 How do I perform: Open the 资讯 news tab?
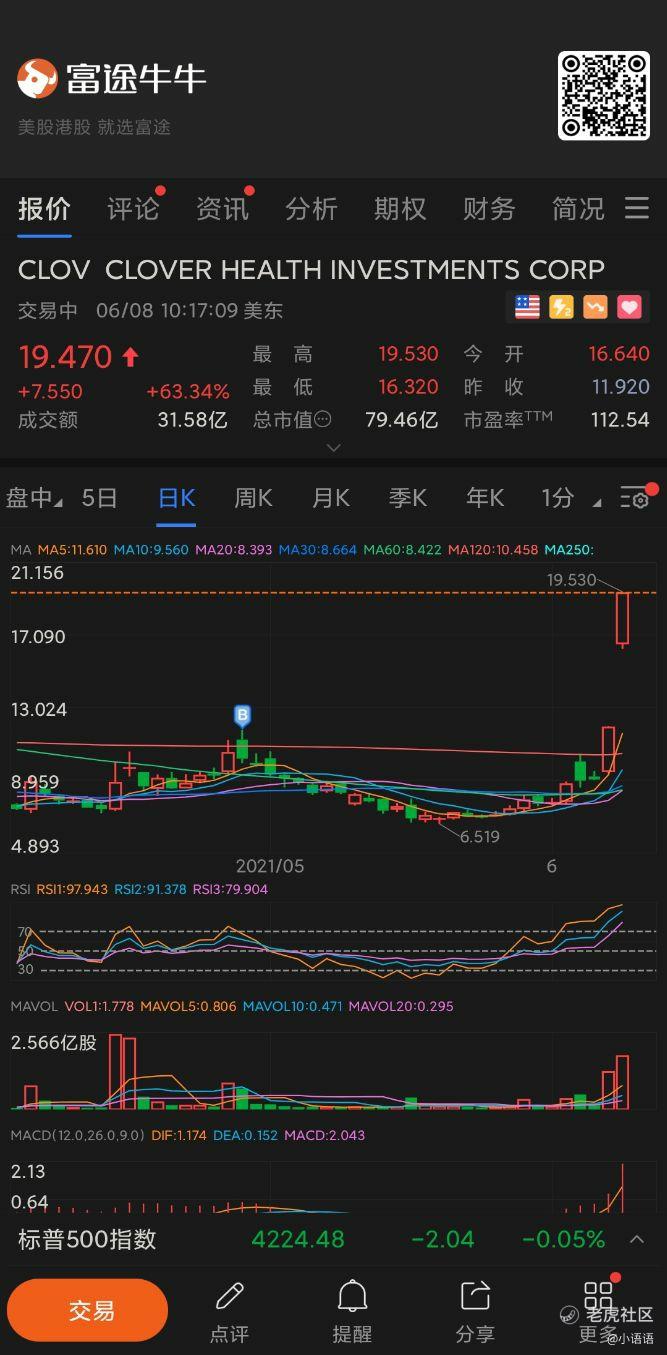(222, 209)
